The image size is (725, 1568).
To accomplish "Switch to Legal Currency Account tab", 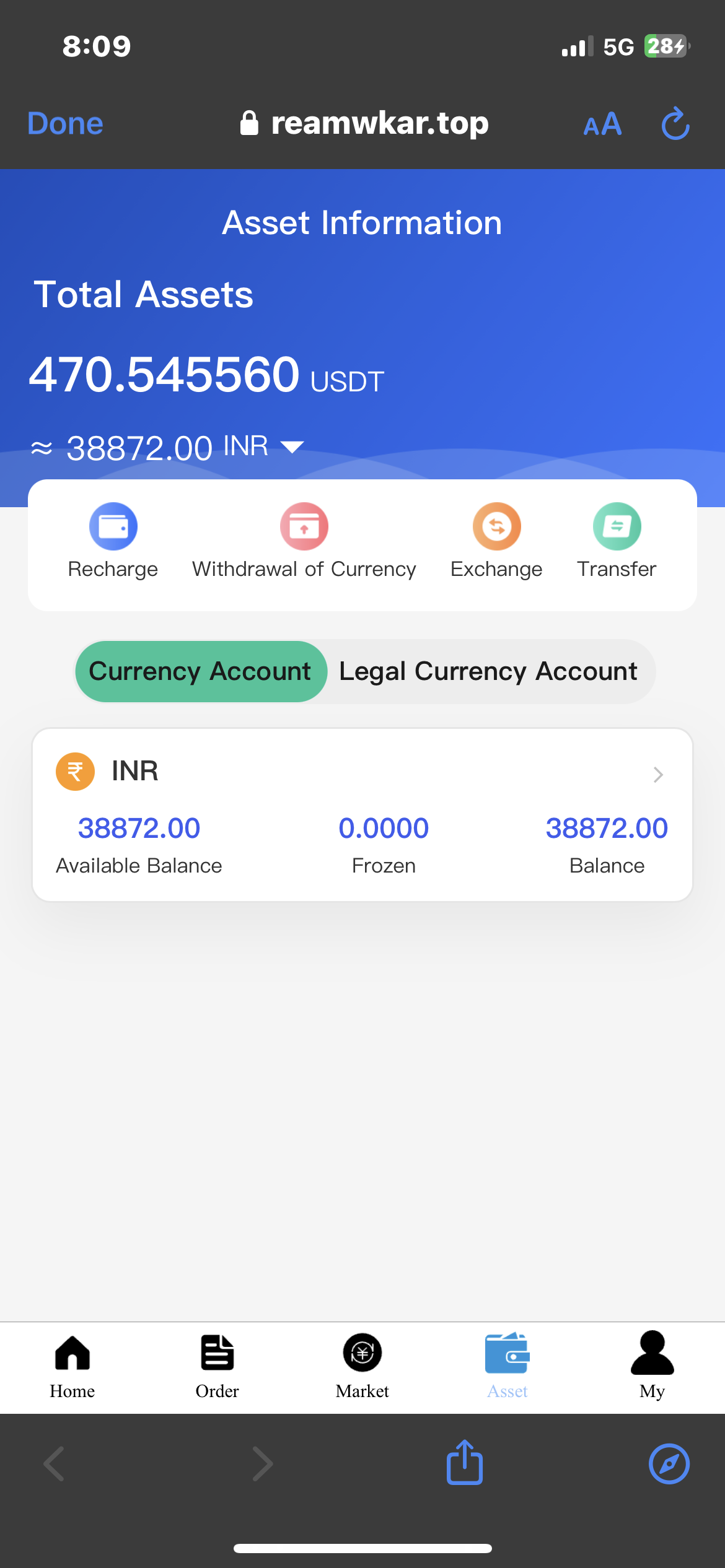I will pos(488,671).
